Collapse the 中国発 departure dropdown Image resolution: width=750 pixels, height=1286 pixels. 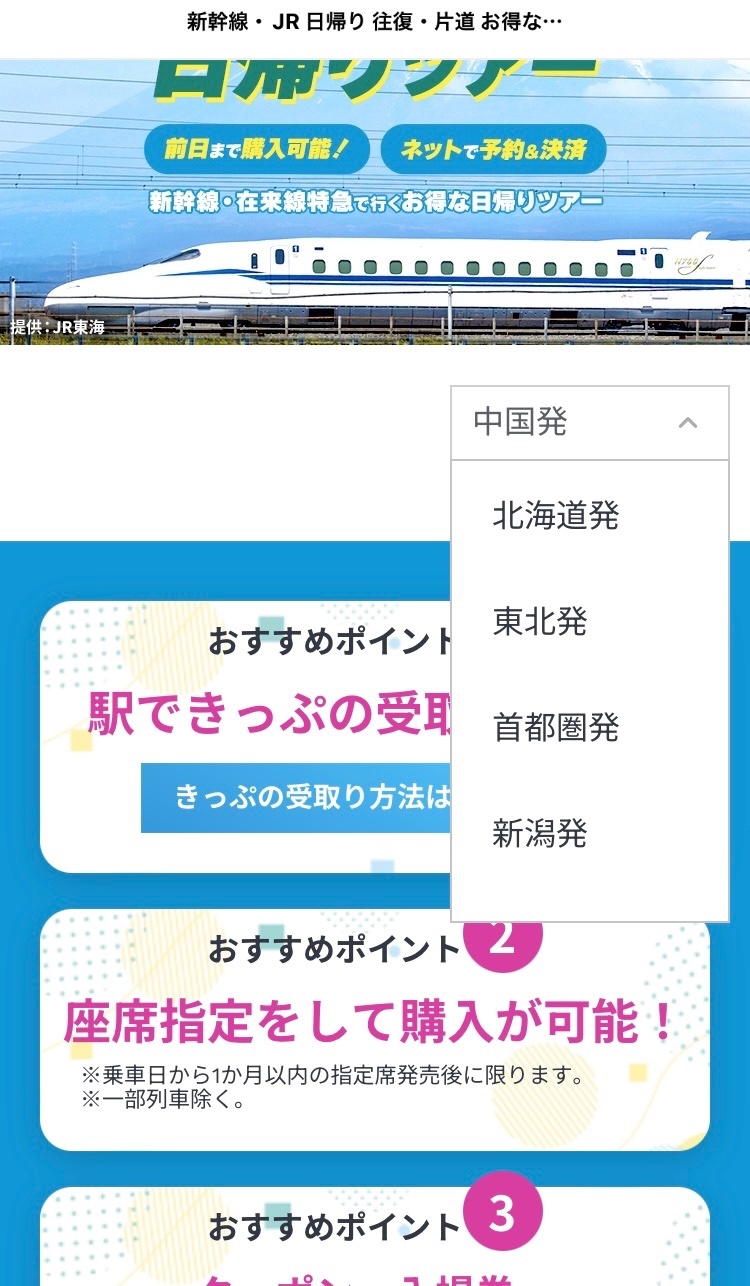589,422
